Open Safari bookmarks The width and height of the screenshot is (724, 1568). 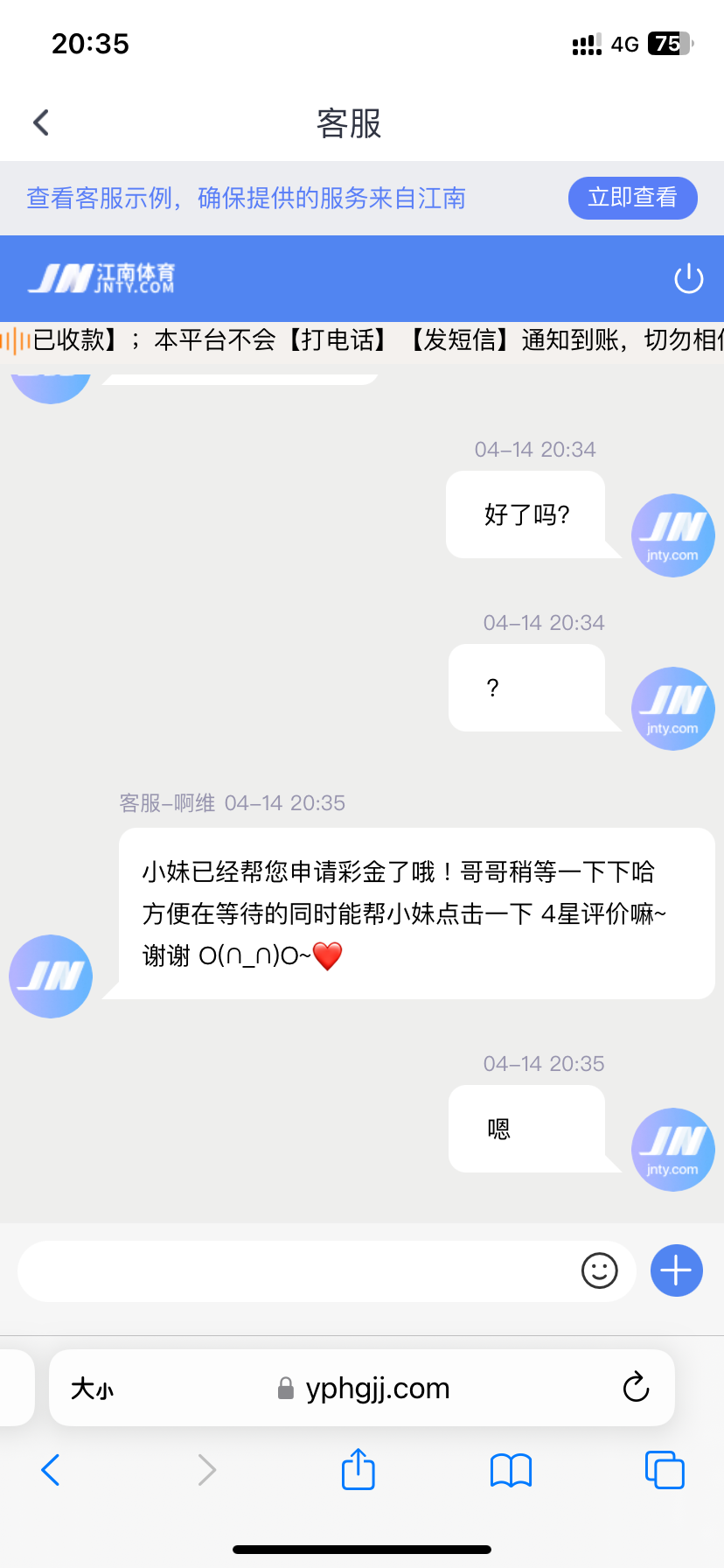point(512,1470)
